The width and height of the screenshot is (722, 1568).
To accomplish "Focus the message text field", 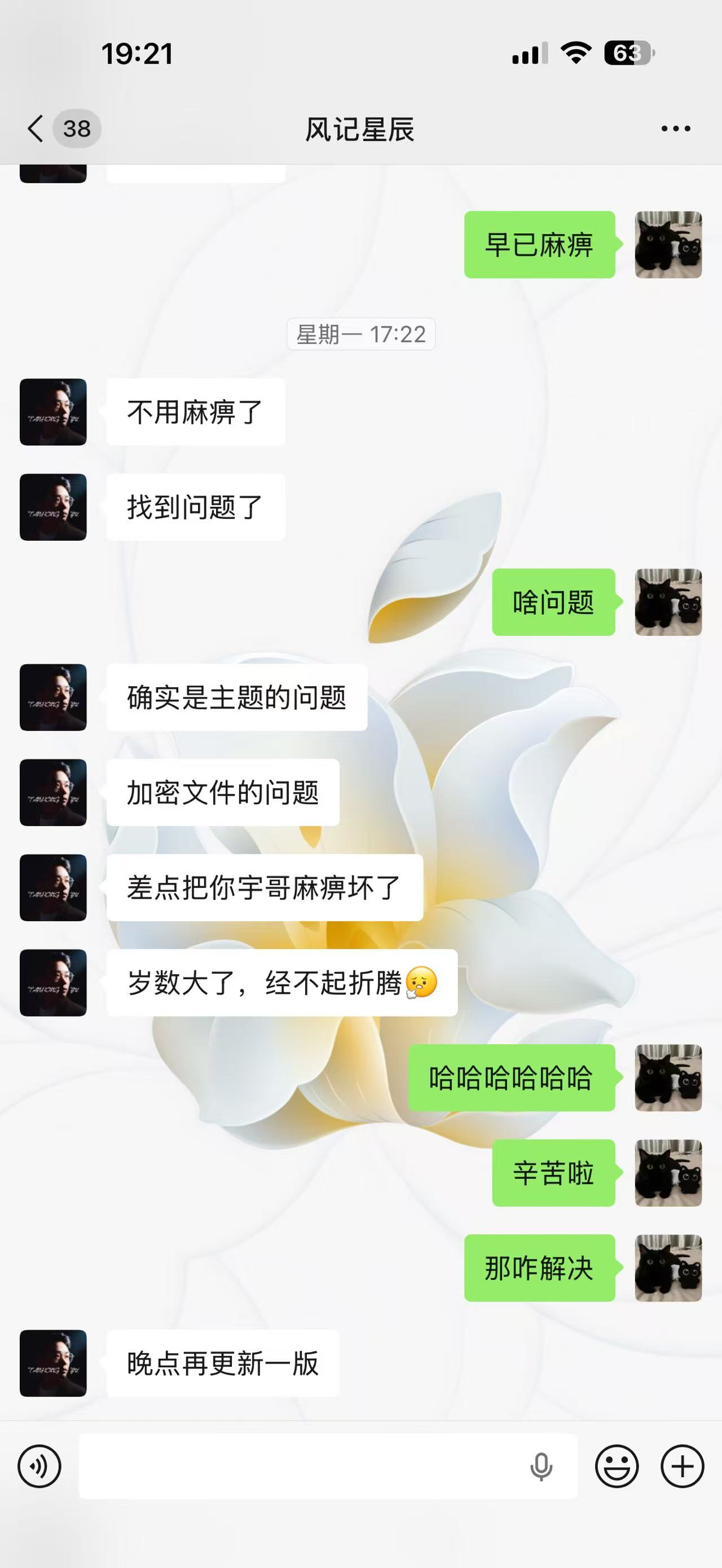I will coord(298,1467).
